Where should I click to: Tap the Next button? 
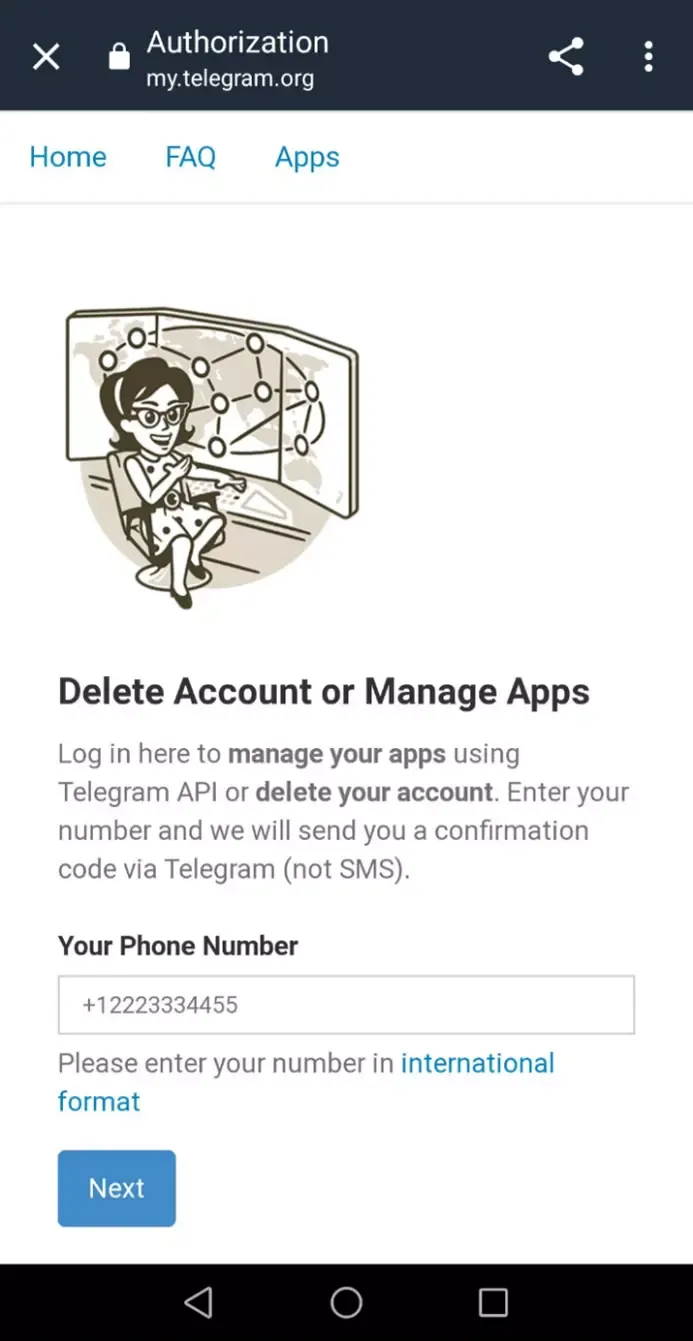[x=117, y=1188]
